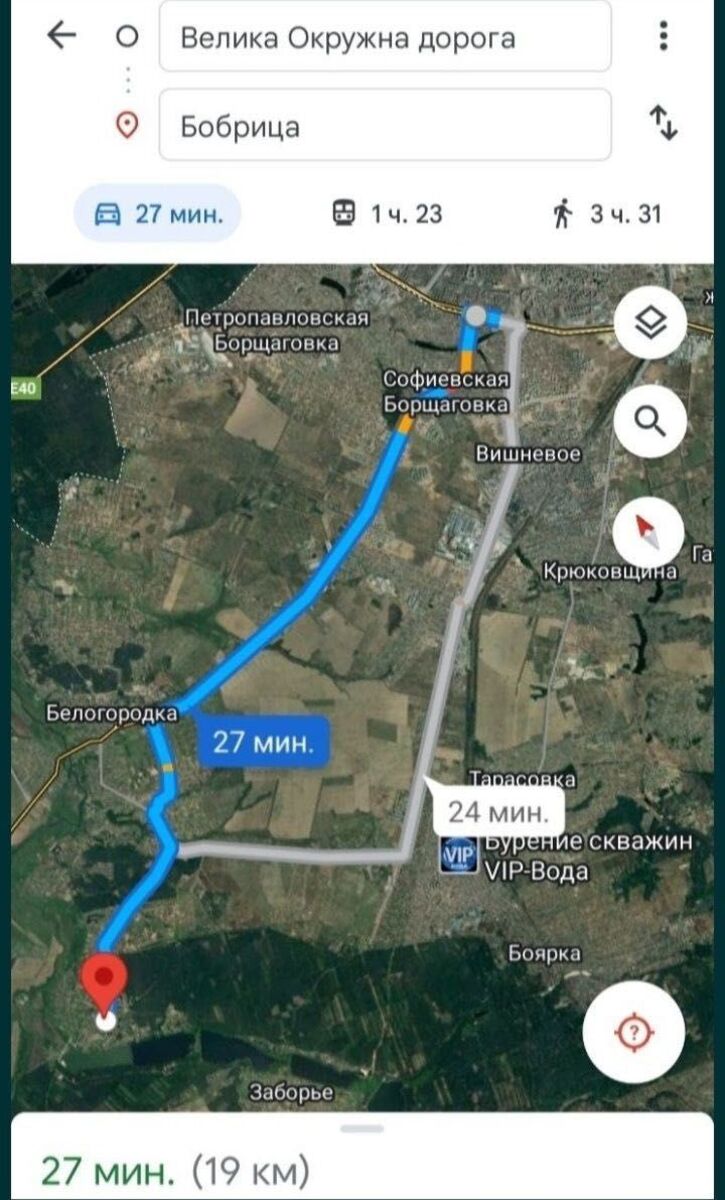Tap the bottom sheet drag handle
Viewport: 725px width, 1200px height.
coord(362,1129)
